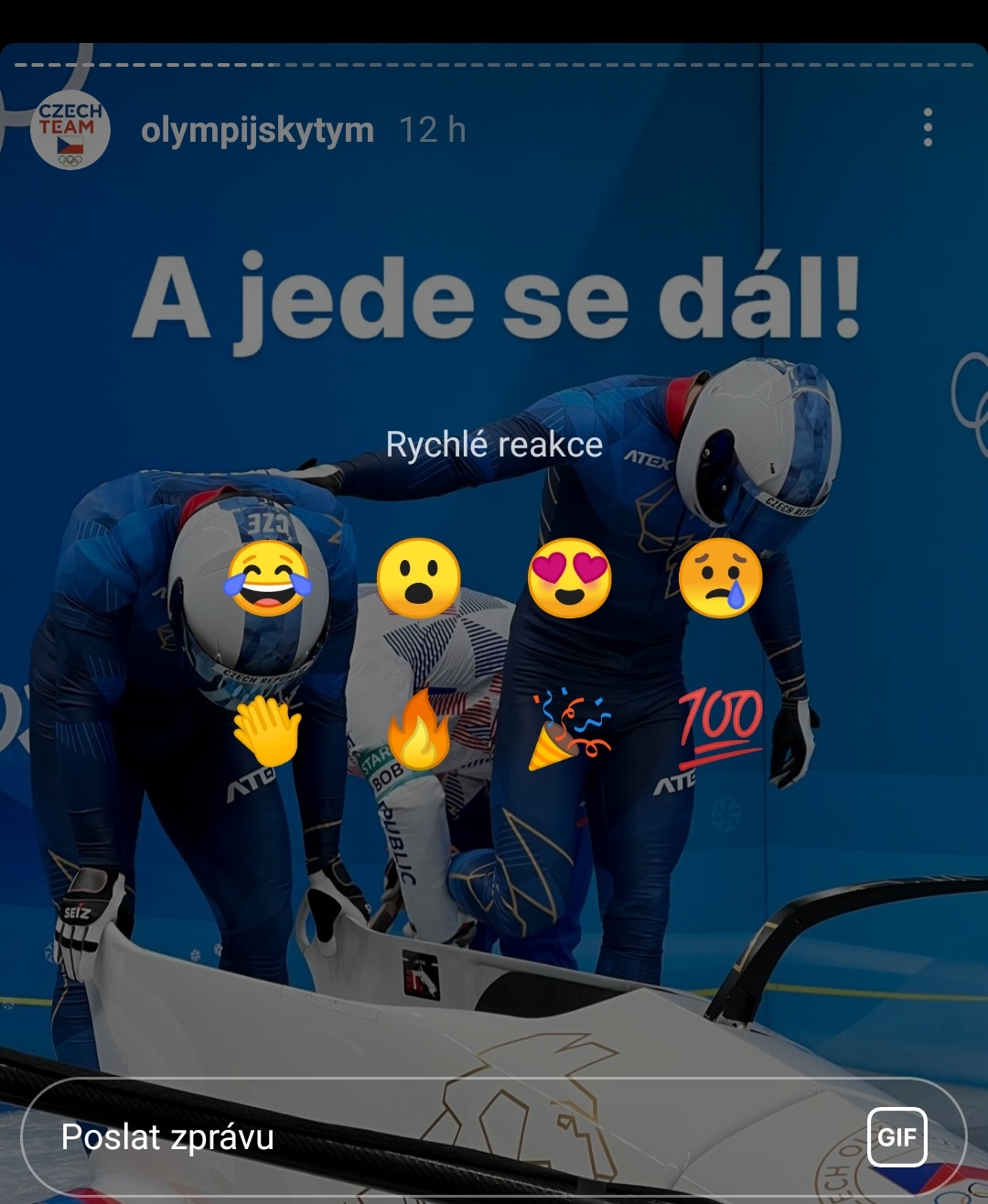Tap the Poslat zprávu message field
Screen dimensions: 988x1204
click(x=439, y=1137)
